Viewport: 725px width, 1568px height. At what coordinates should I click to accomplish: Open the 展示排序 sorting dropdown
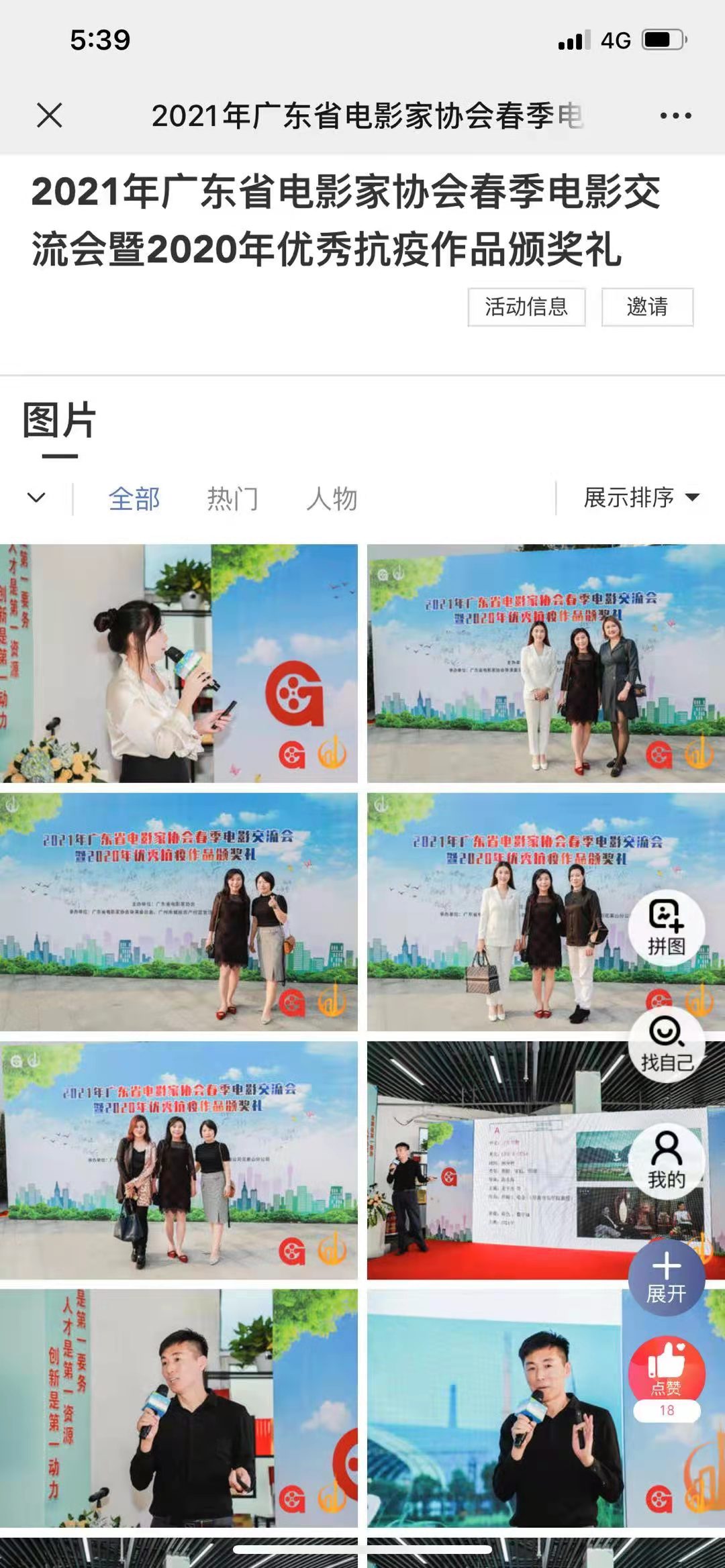click(x=641, y=498)
